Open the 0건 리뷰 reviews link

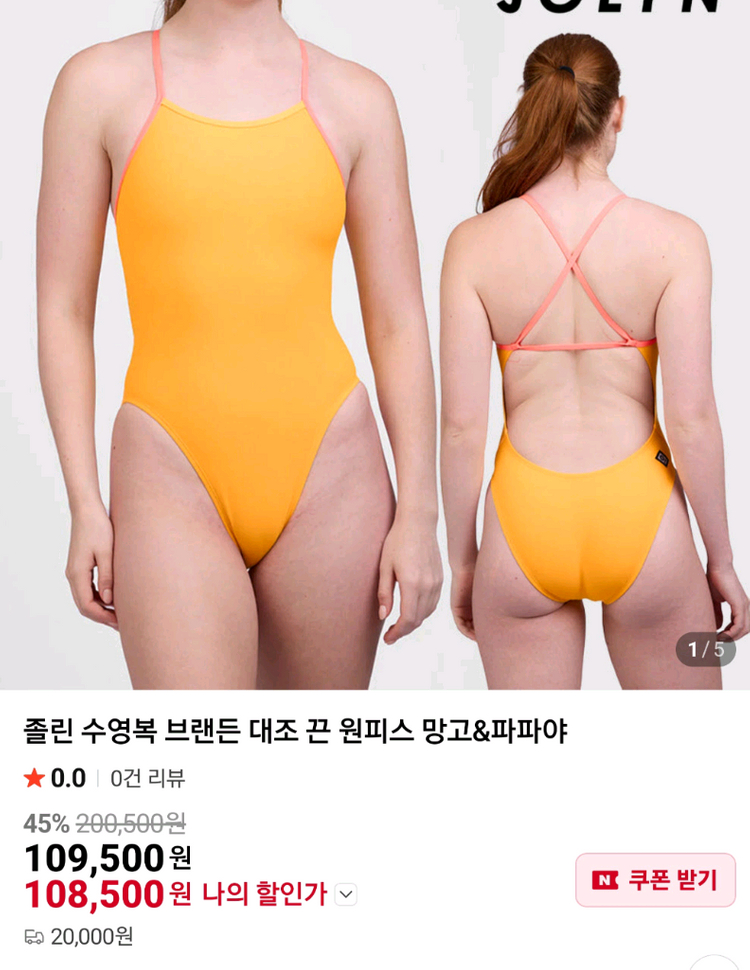(x=147, y=778)
